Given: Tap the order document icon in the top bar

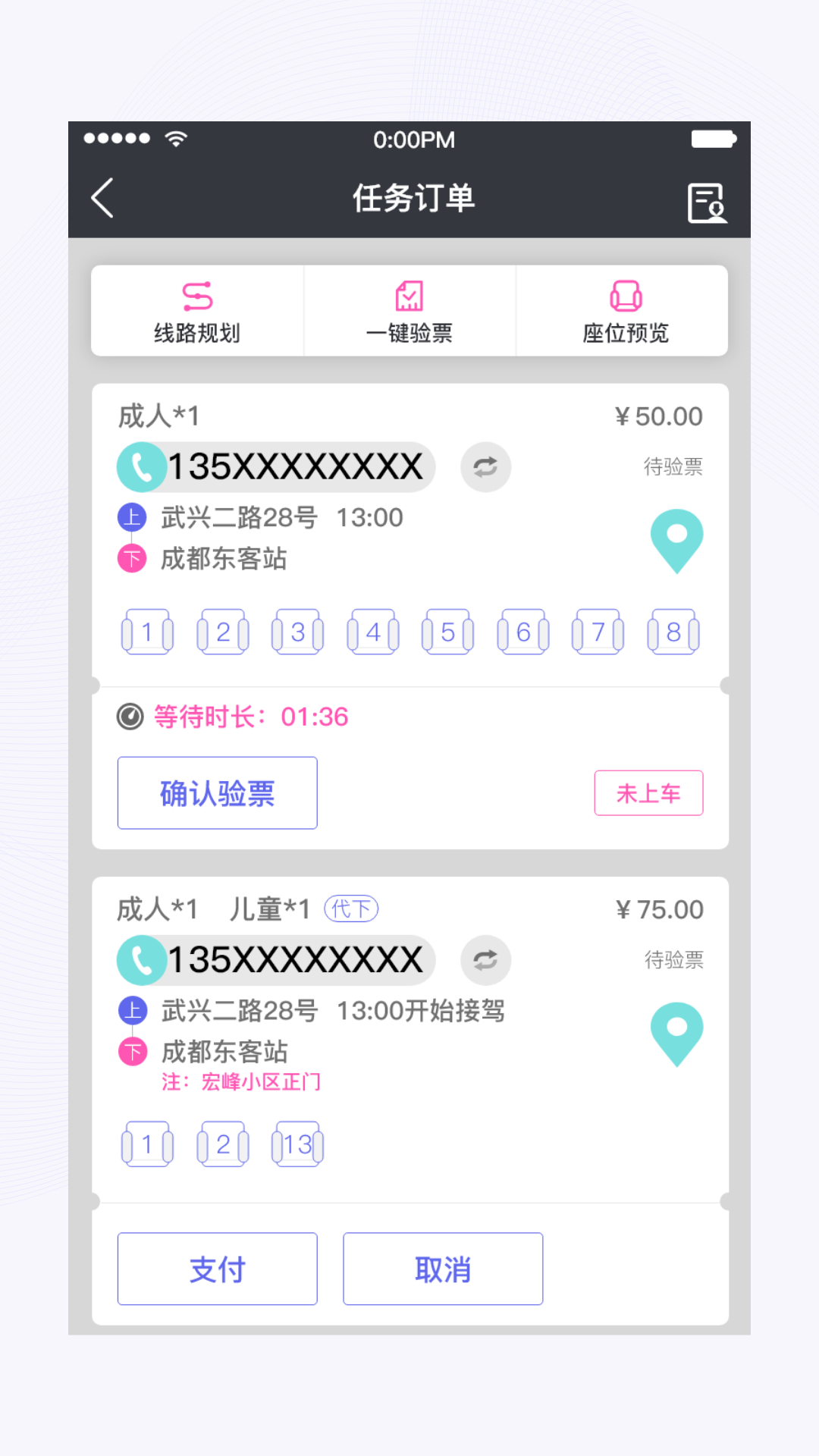Looking at the screenshot, I should (707, 199).
